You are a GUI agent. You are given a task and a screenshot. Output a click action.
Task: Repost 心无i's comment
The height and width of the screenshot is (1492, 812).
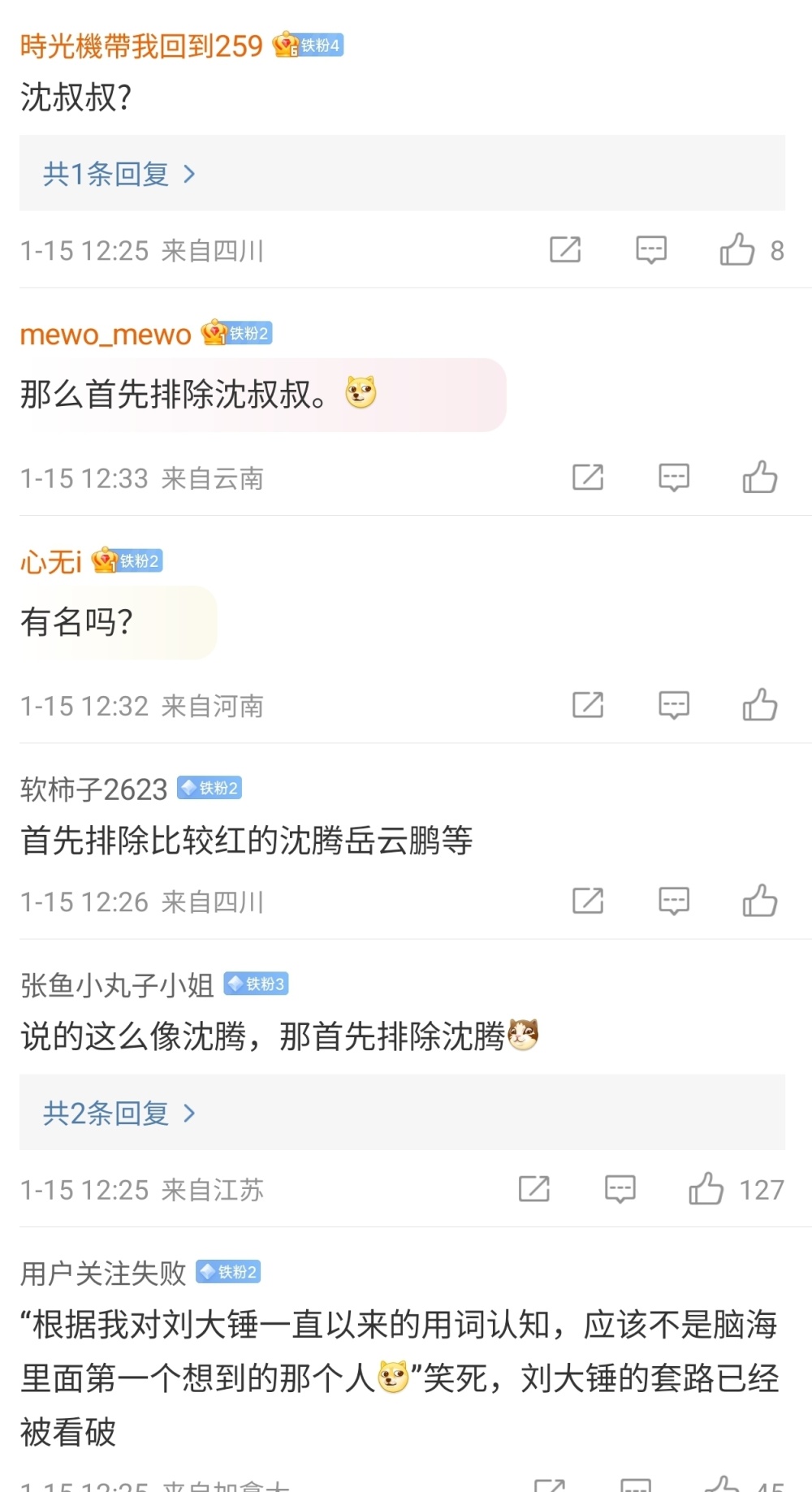[x=588, y=704]
